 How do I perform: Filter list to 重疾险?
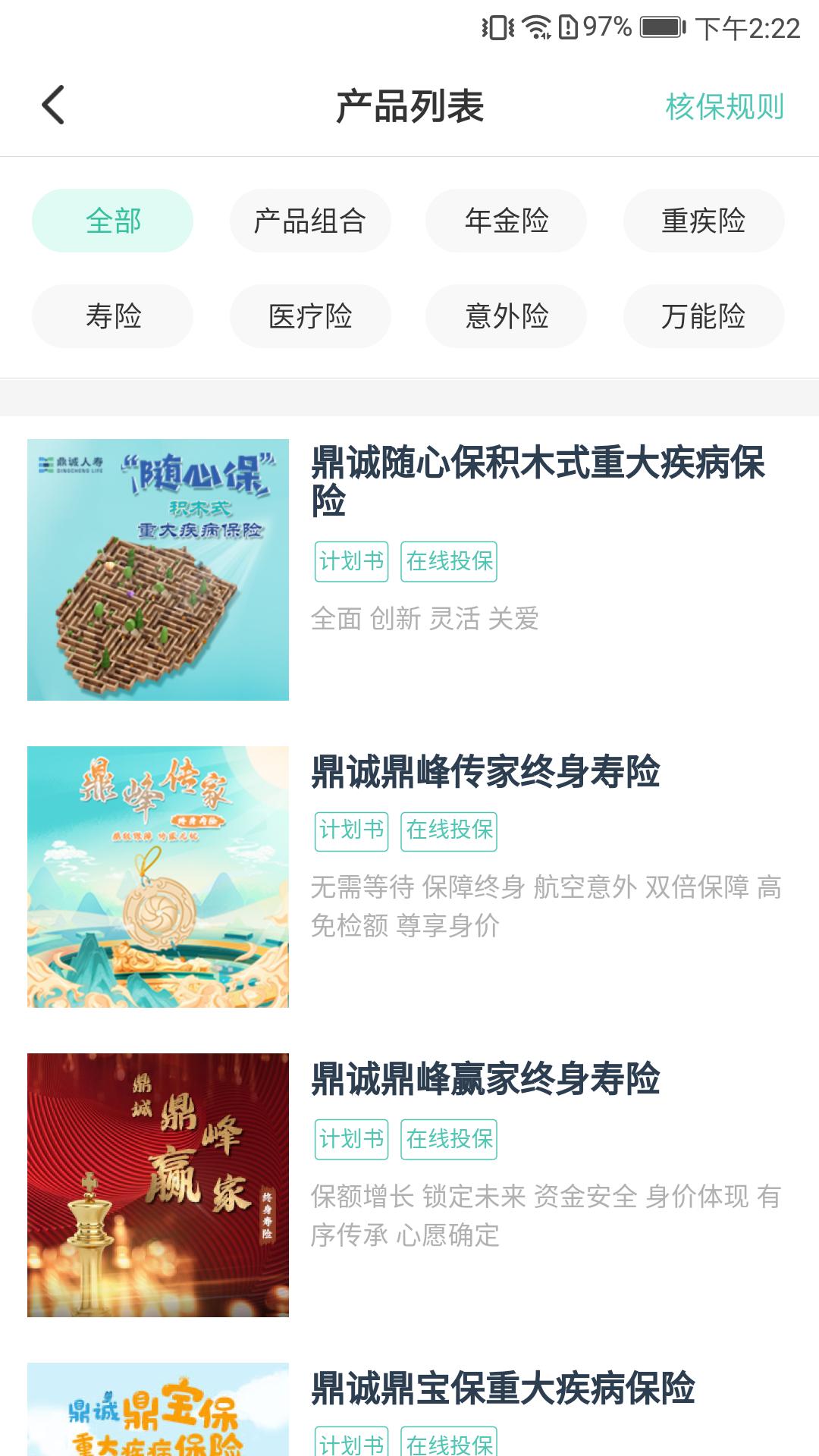pyautogui.click(x=703, y=221)
